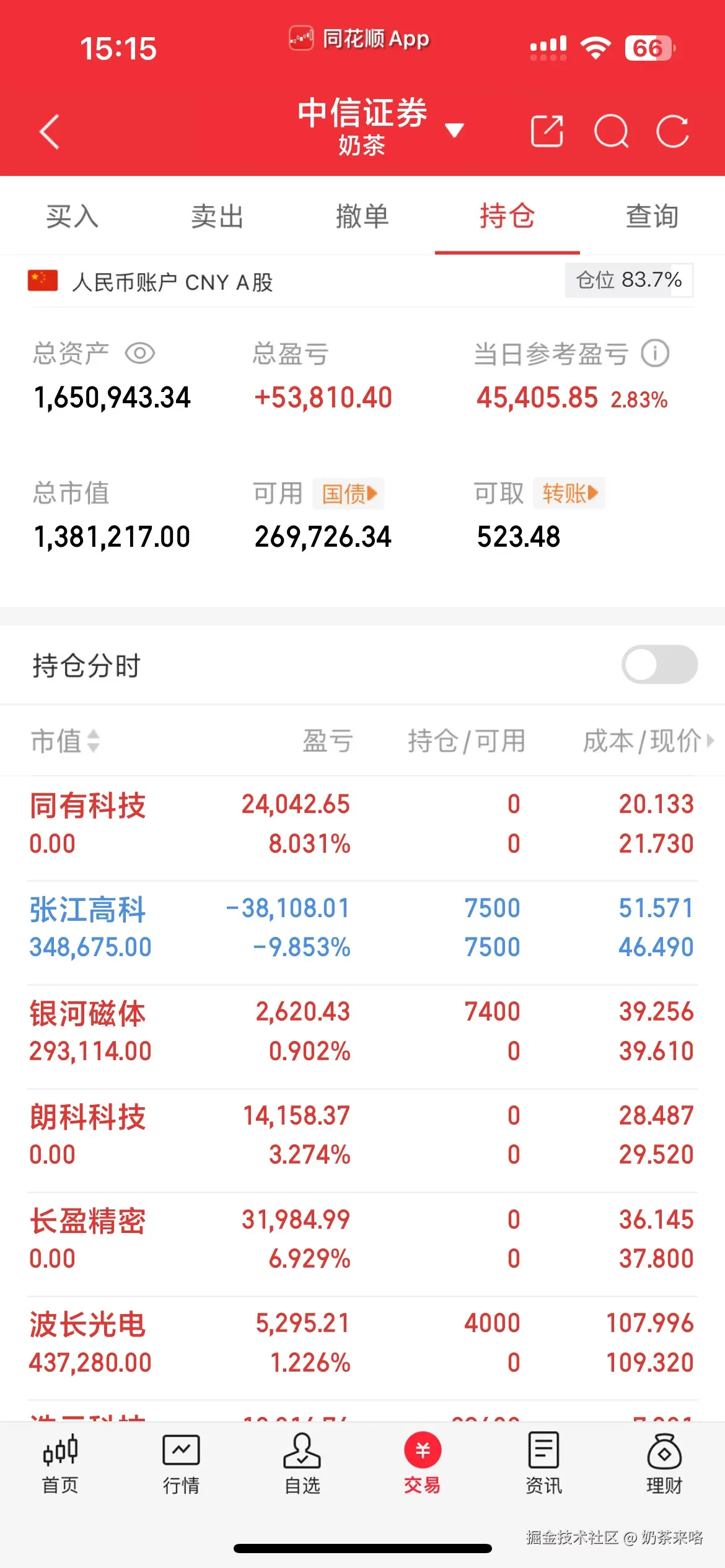Open 国债 from the 可用 row
Screen dimensions: 725x1568
348,493
